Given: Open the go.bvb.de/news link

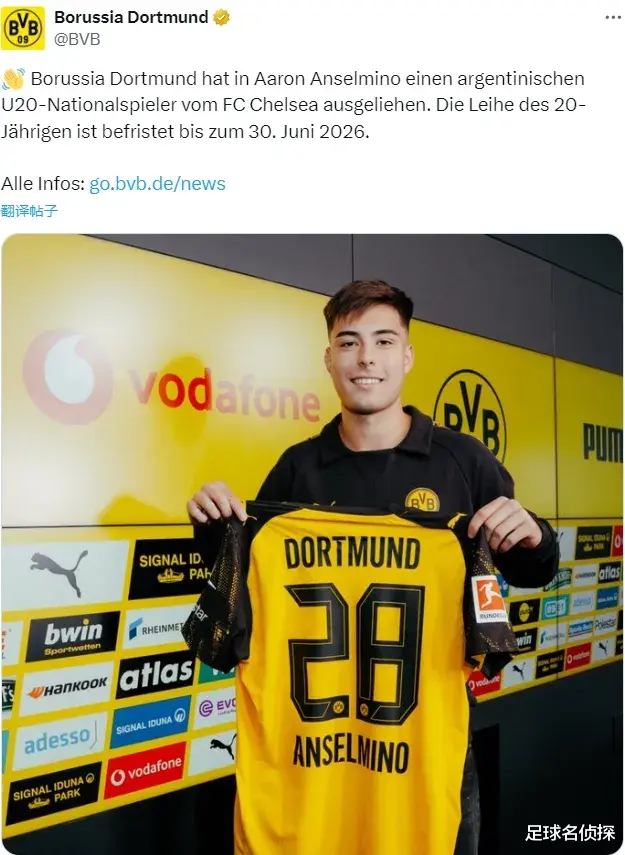Looking at the screenshot, I should 157,184.
